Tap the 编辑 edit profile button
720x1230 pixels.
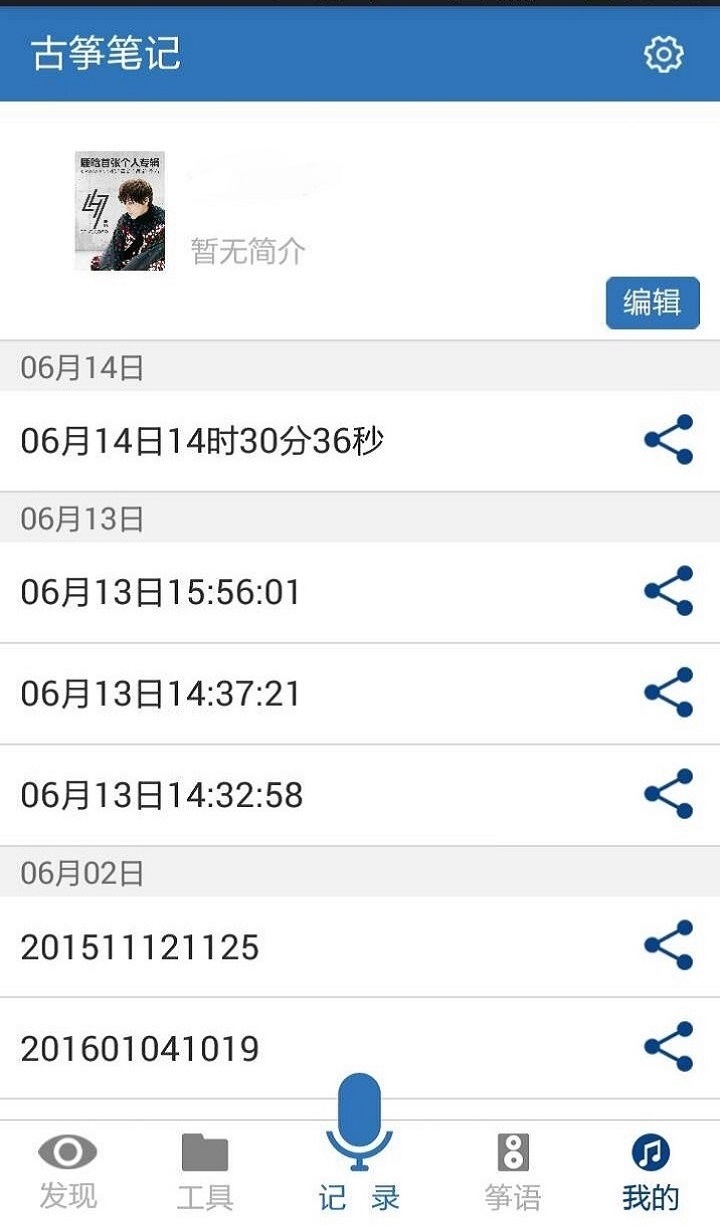click(x=652, y=302)
